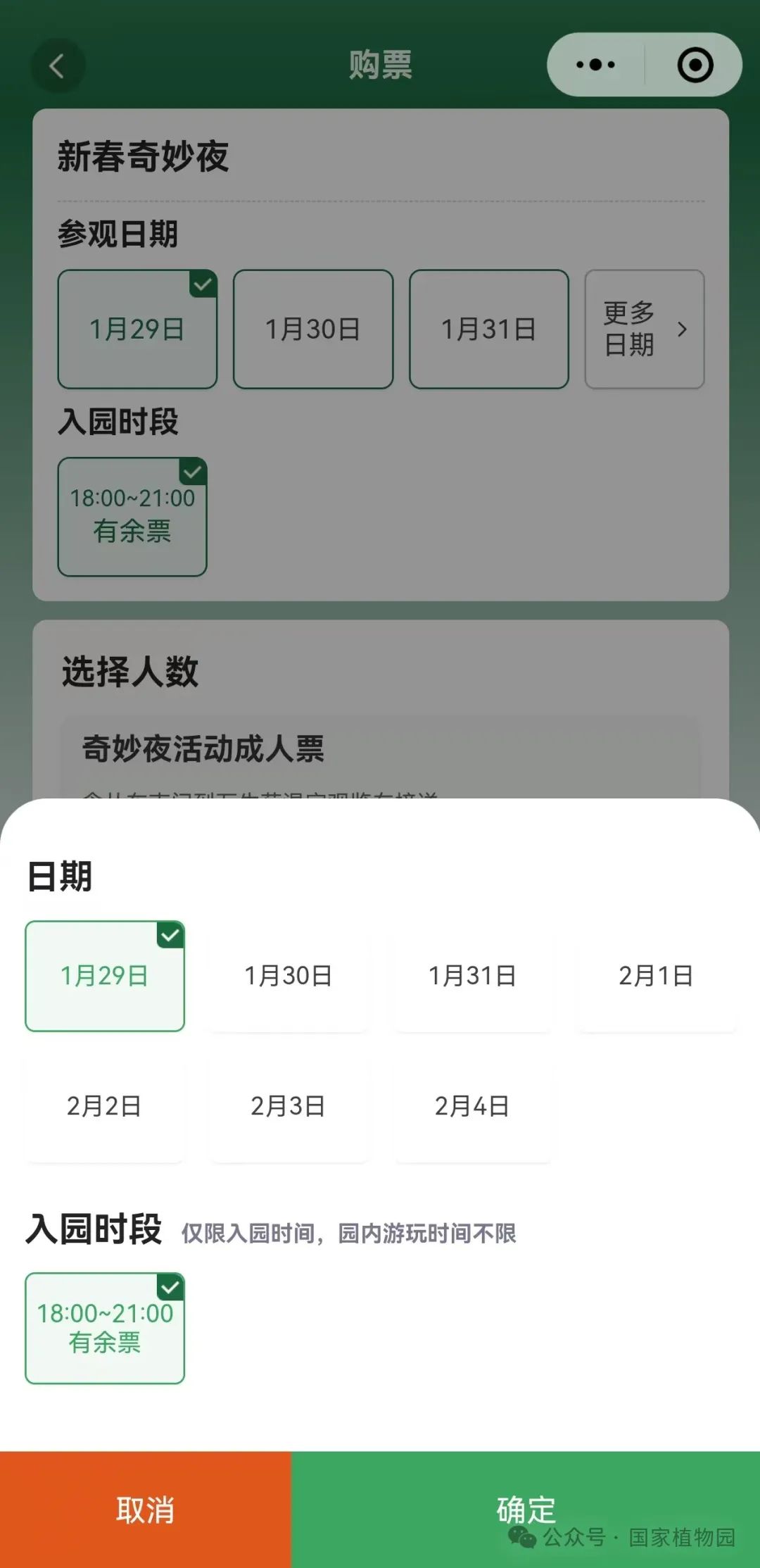
Task: Choose 1月31日 in the date sheet
Action: 472,976
